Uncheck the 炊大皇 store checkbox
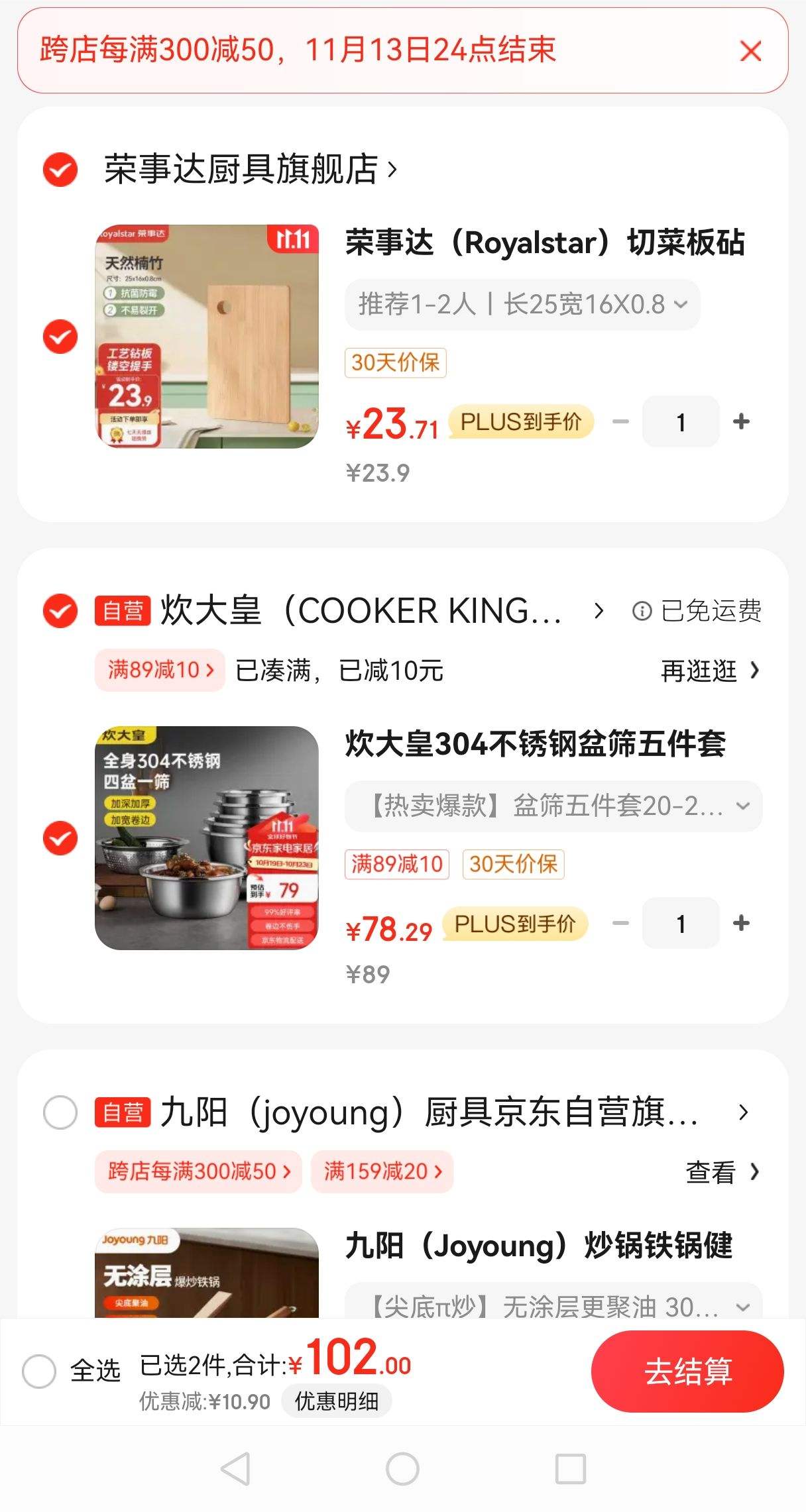806x1512 pixels. [x=60, y=610]
